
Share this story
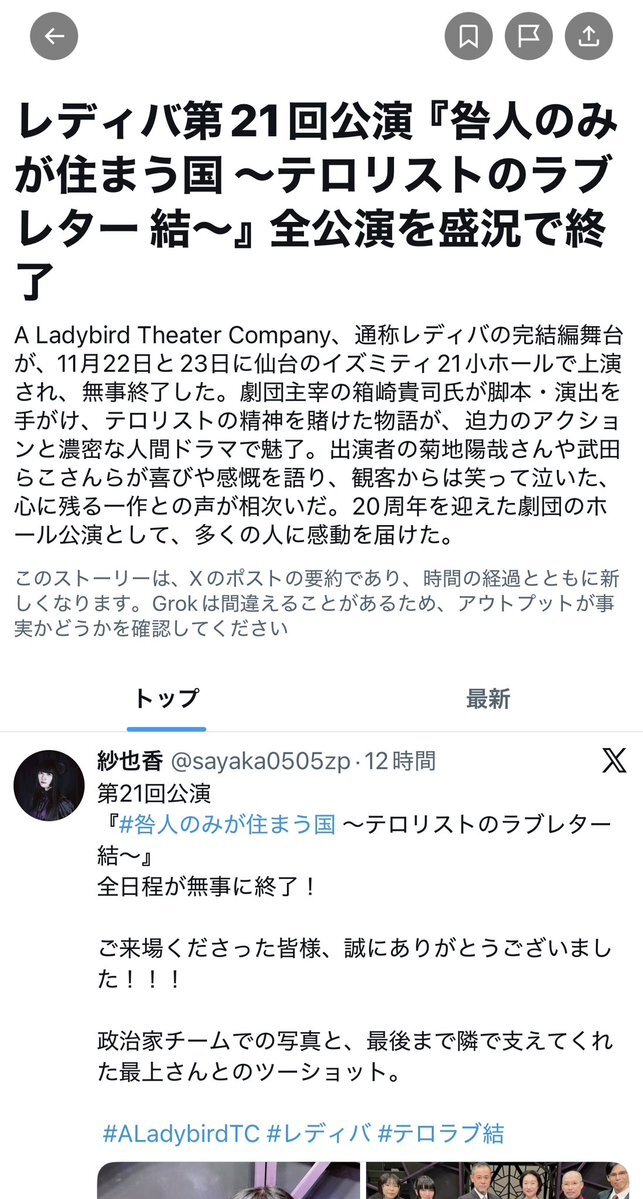[x=588, y=37]
